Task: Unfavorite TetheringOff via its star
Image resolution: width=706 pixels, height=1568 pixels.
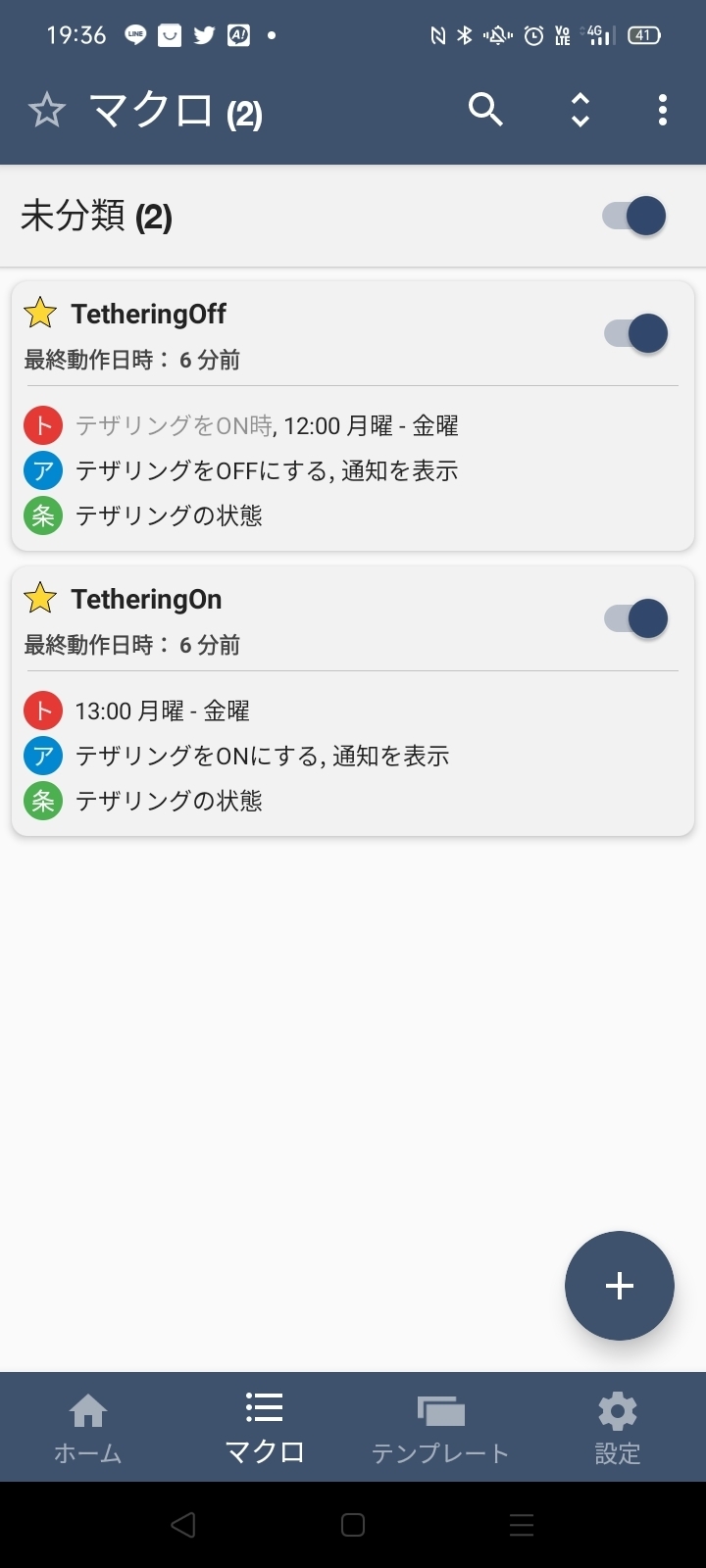Action: tap(40, 314)
